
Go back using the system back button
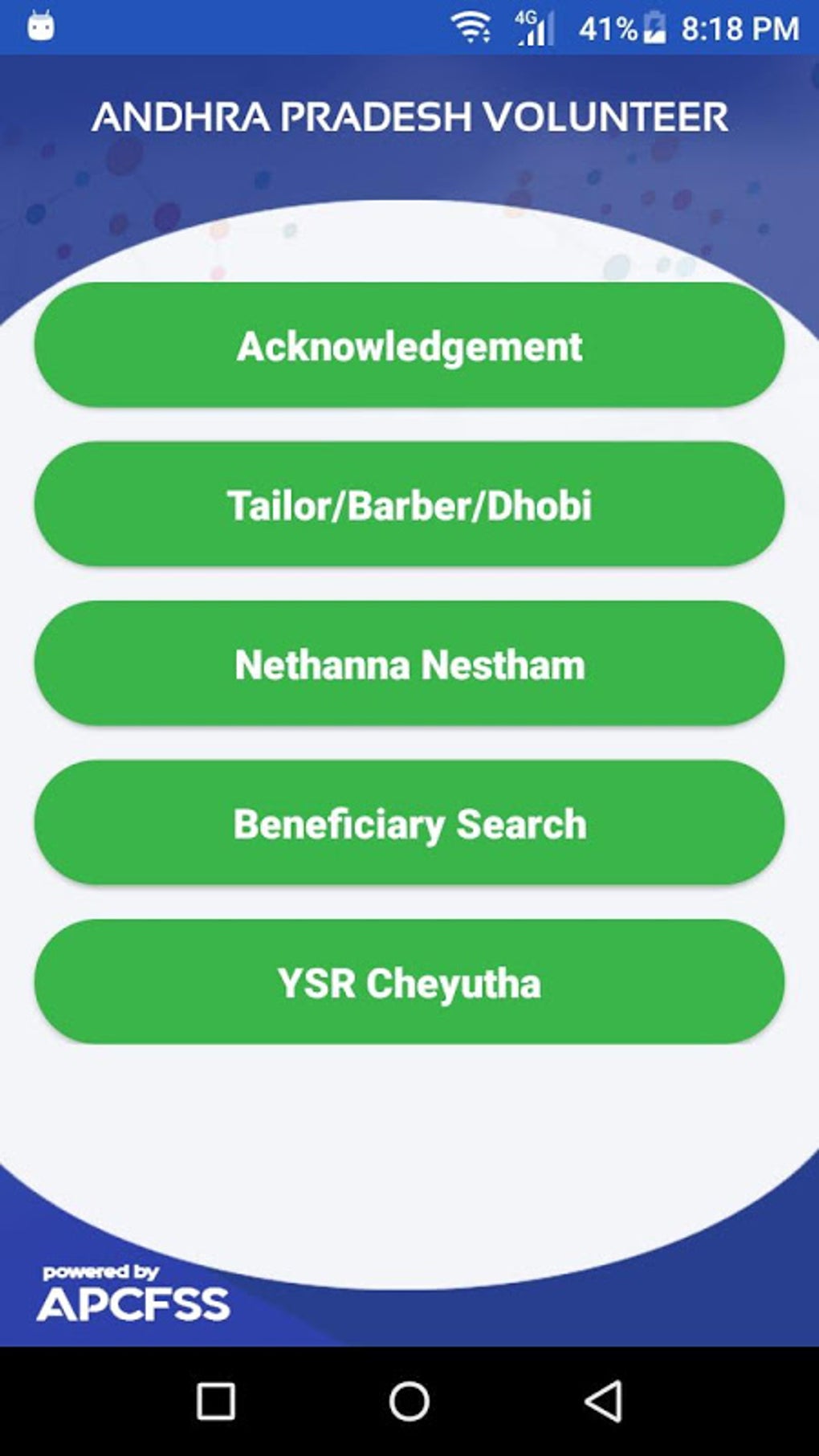tap(604, 1401)
